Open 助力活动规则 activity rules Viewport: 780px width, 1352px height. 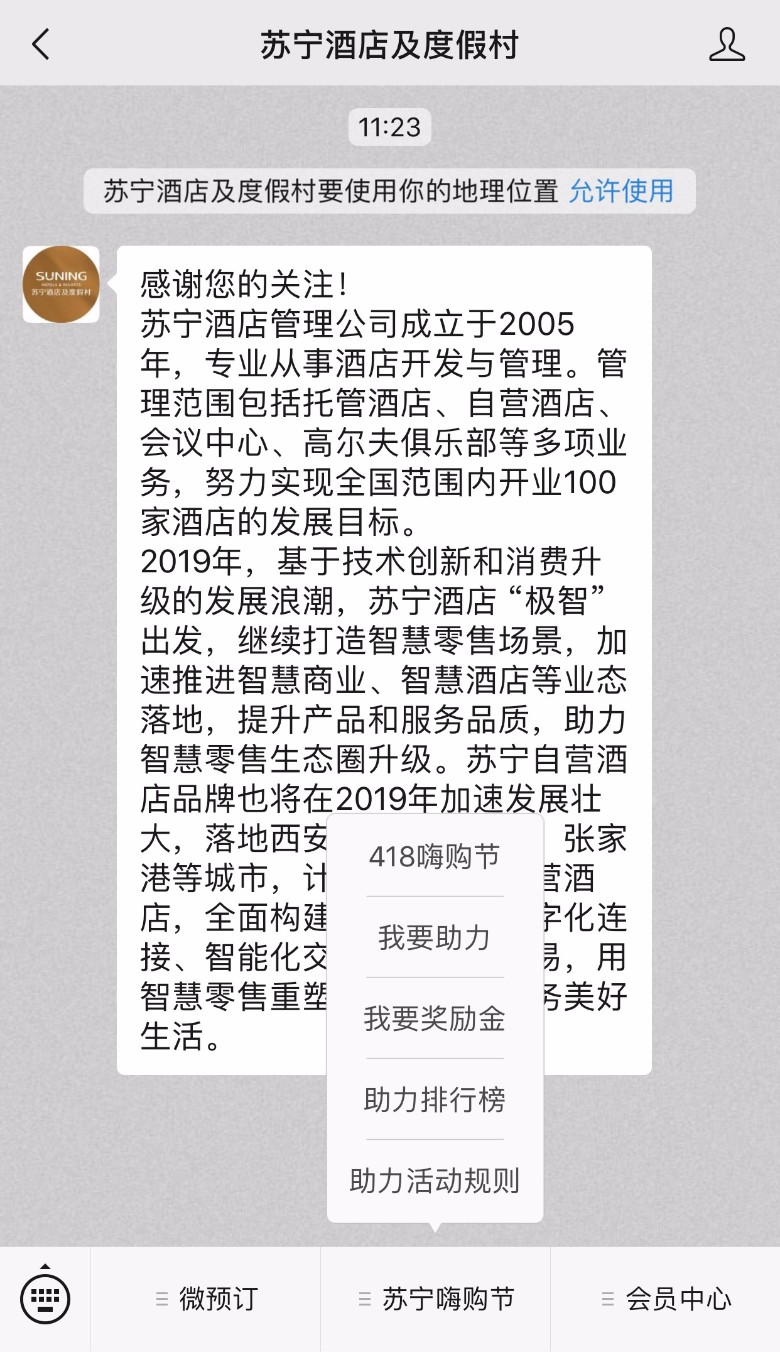click(x=434, y=1181)
